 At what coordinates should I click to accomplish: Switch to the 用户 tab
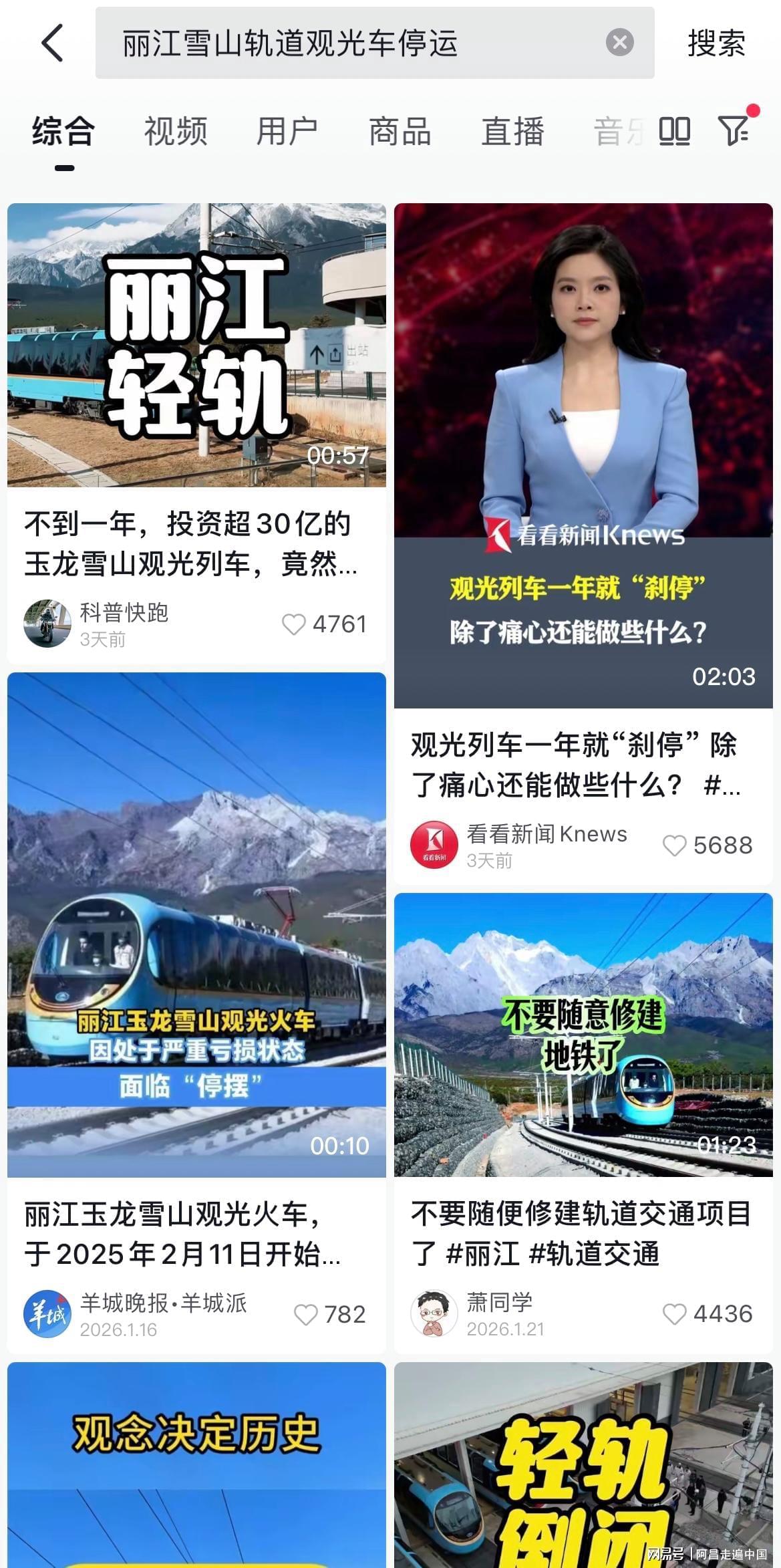pos(287,131)
